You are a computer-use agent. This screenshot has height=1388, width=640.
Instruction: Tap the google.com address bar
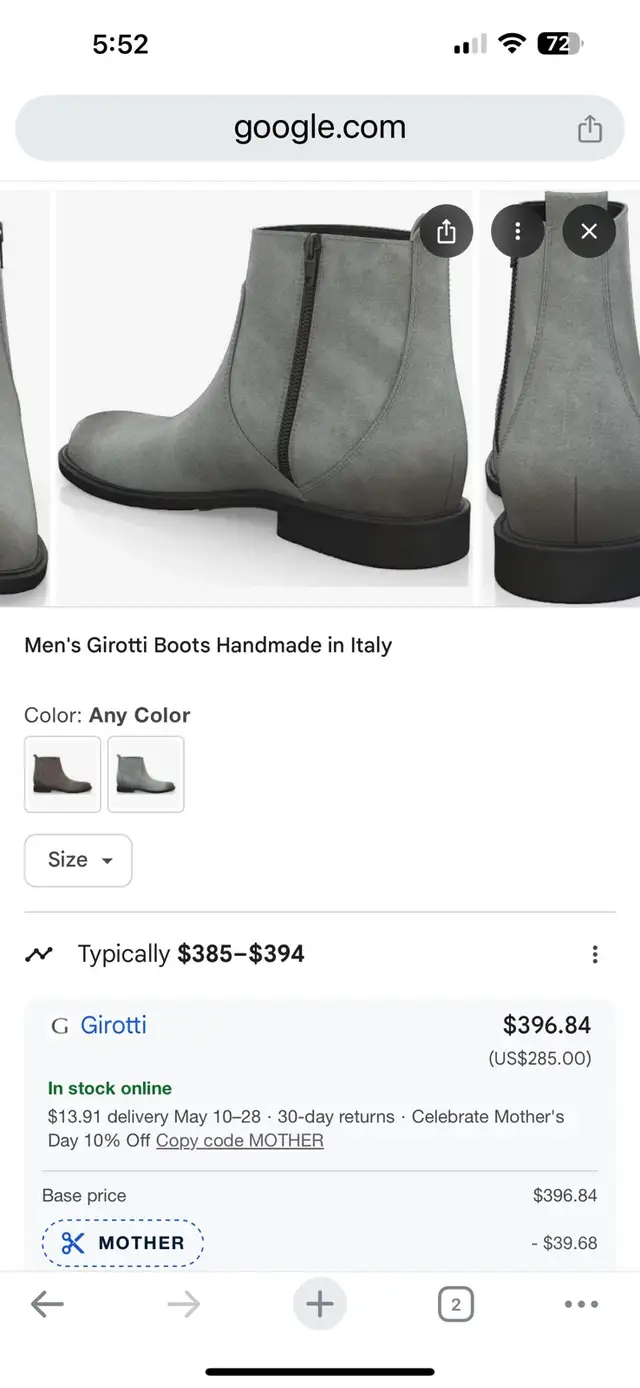click(320, 128)
